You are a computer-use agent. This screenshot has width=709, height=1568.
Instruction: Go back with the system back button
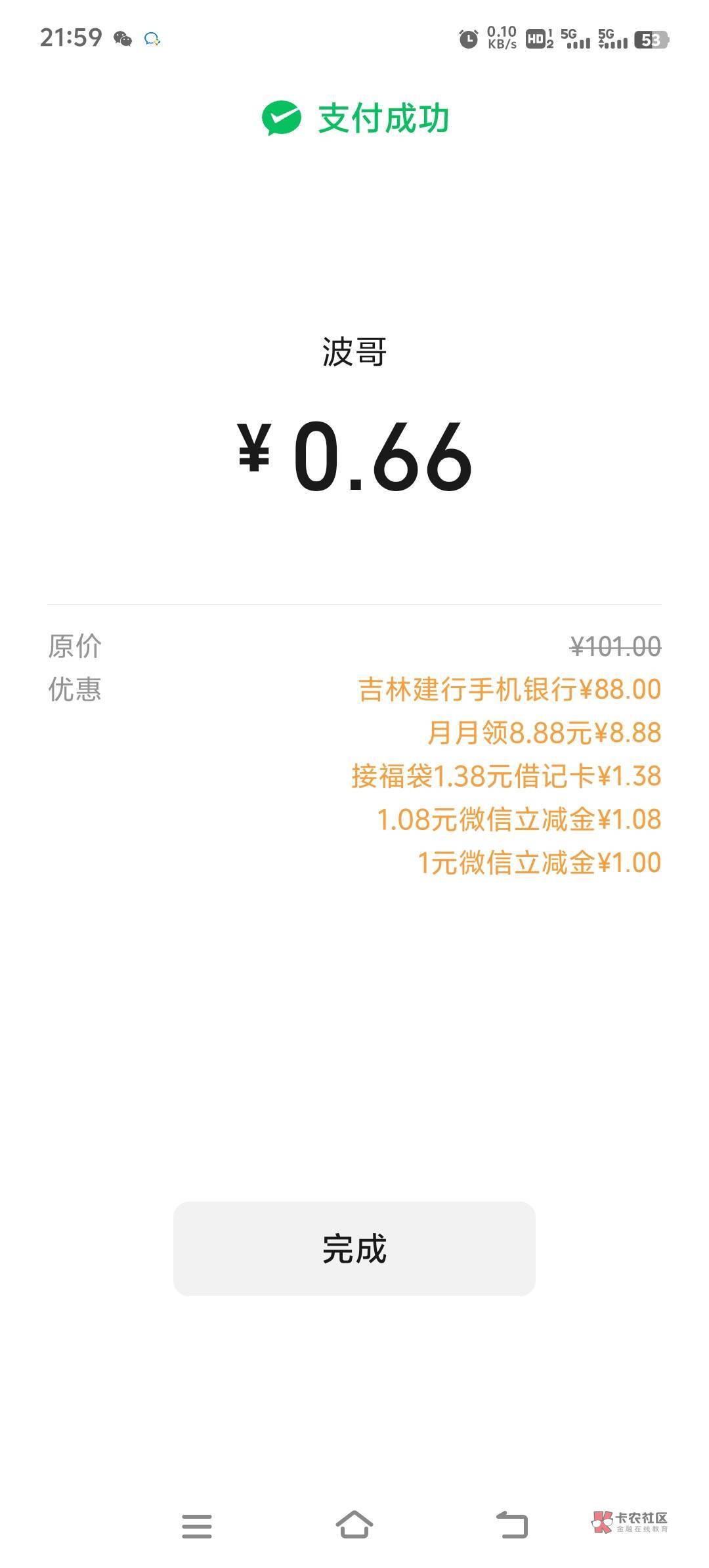point(512,1525)
